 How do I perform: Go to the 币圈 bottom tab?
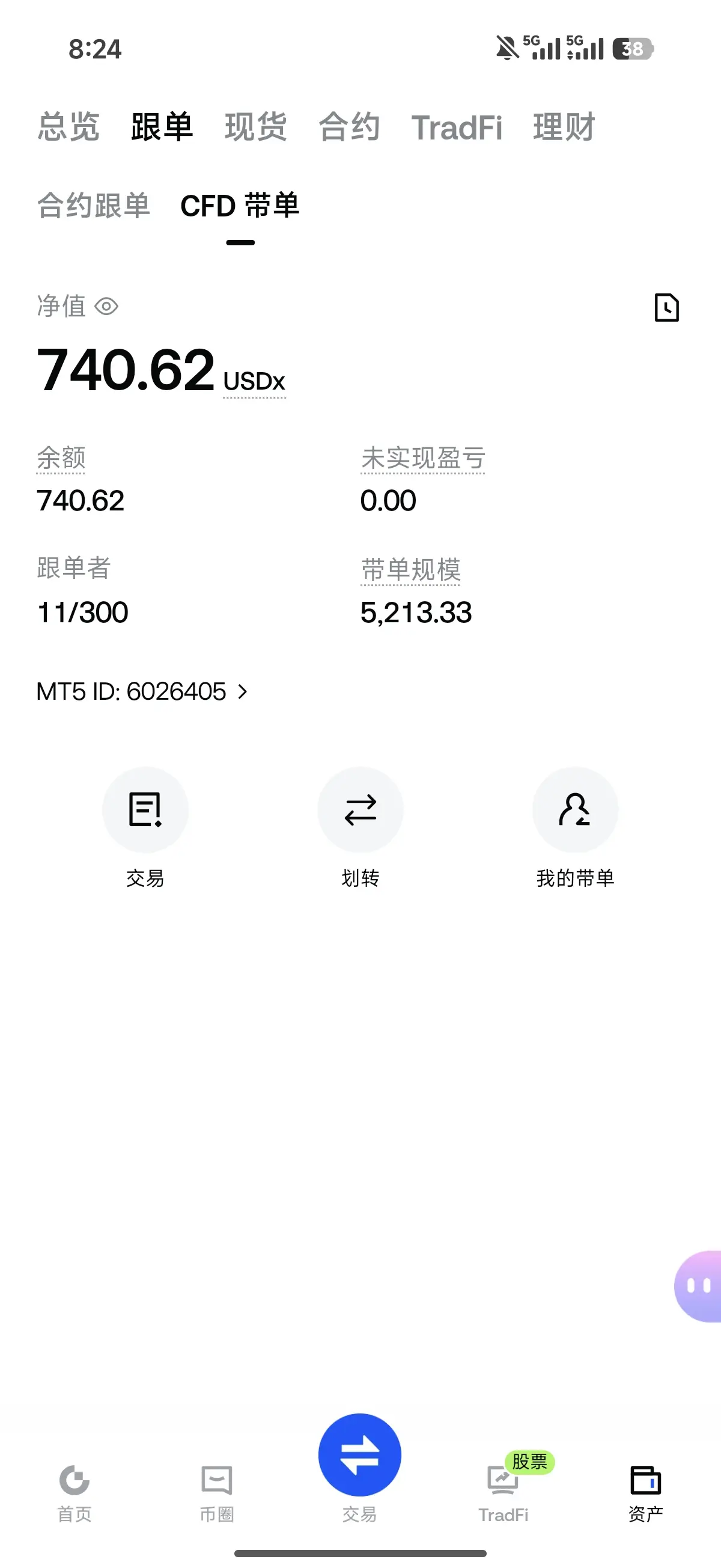tap(217, 1493)
